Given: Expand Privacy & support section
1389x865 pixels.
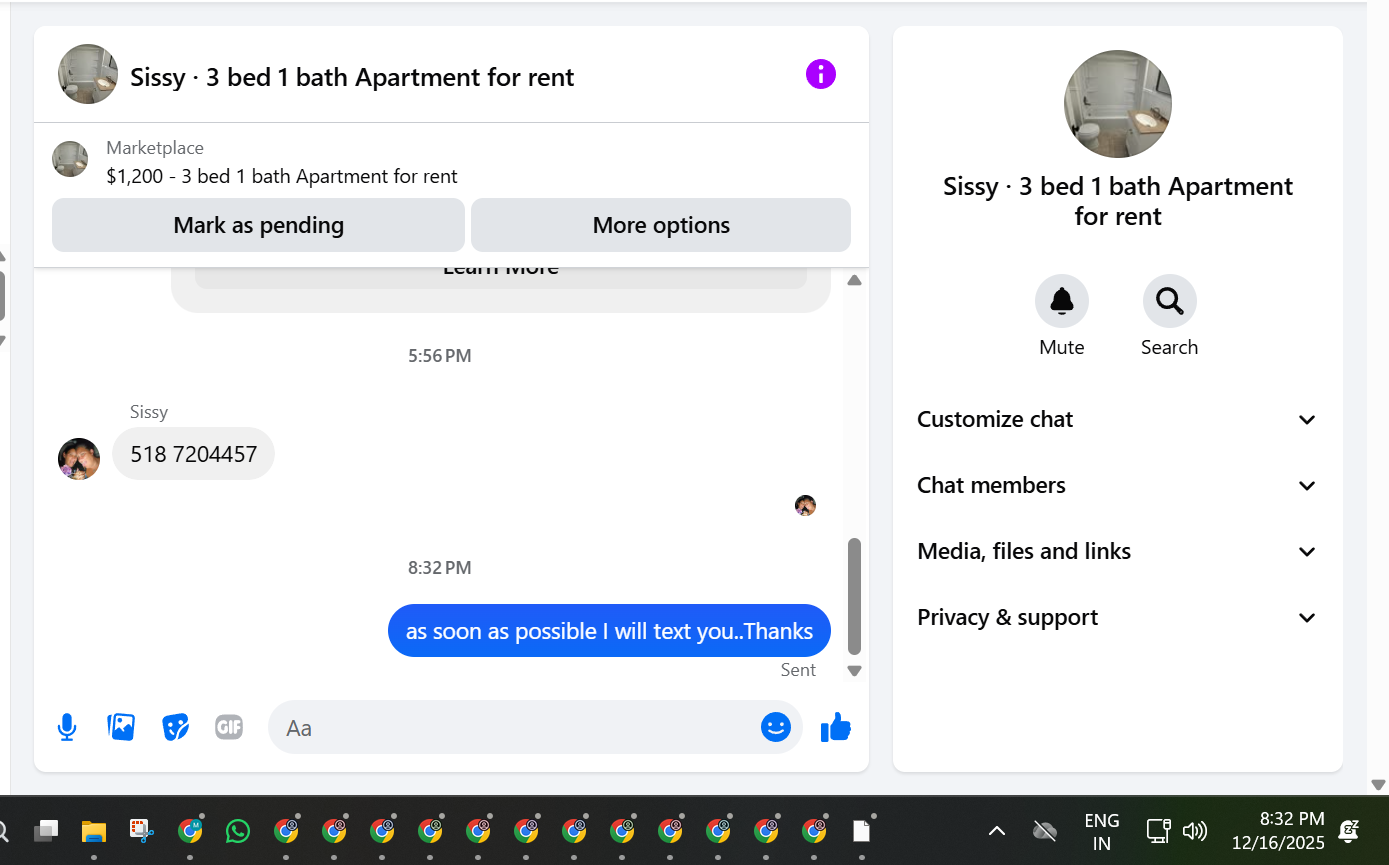Looking at the screenshot, I should pyautogui.click(x=1117, y=618).
